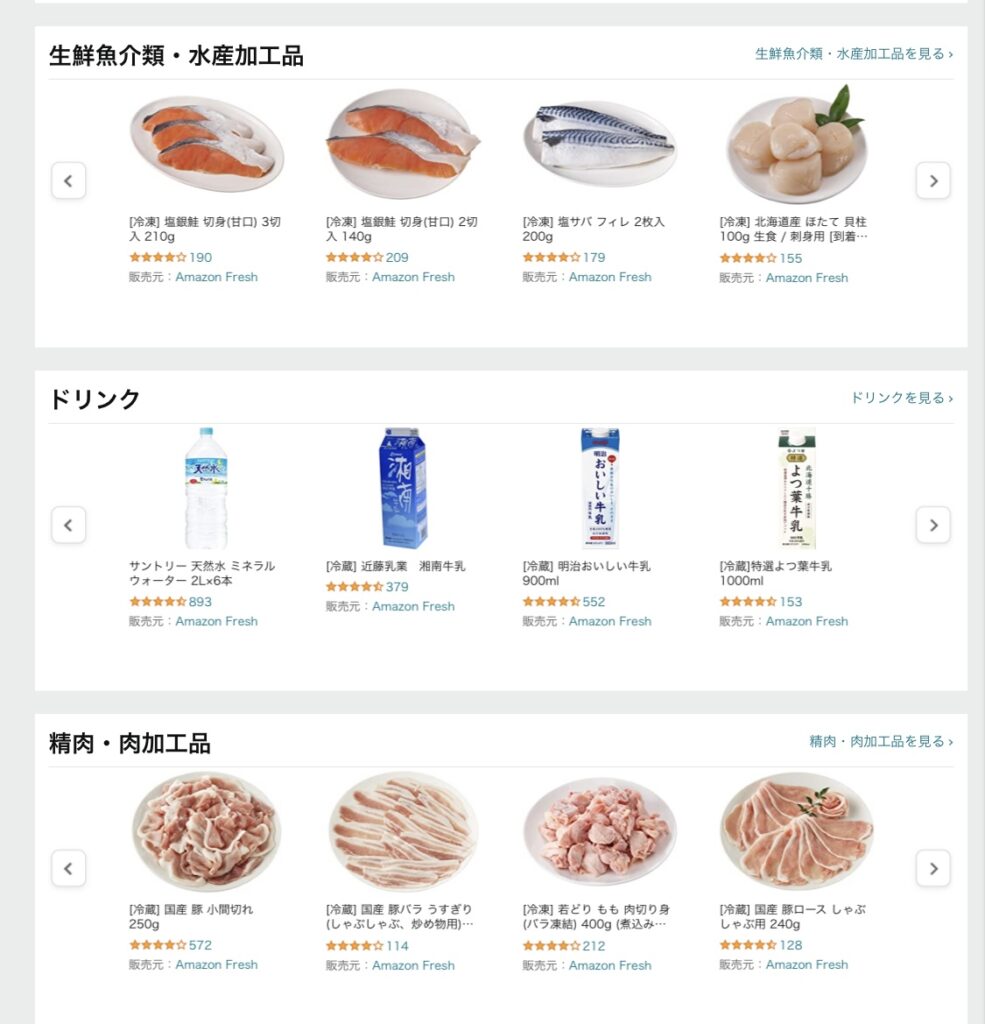Open 近藤乳業 湘南牛乳 product
This screenshot has width=985, height=1024.
(395, 566)
